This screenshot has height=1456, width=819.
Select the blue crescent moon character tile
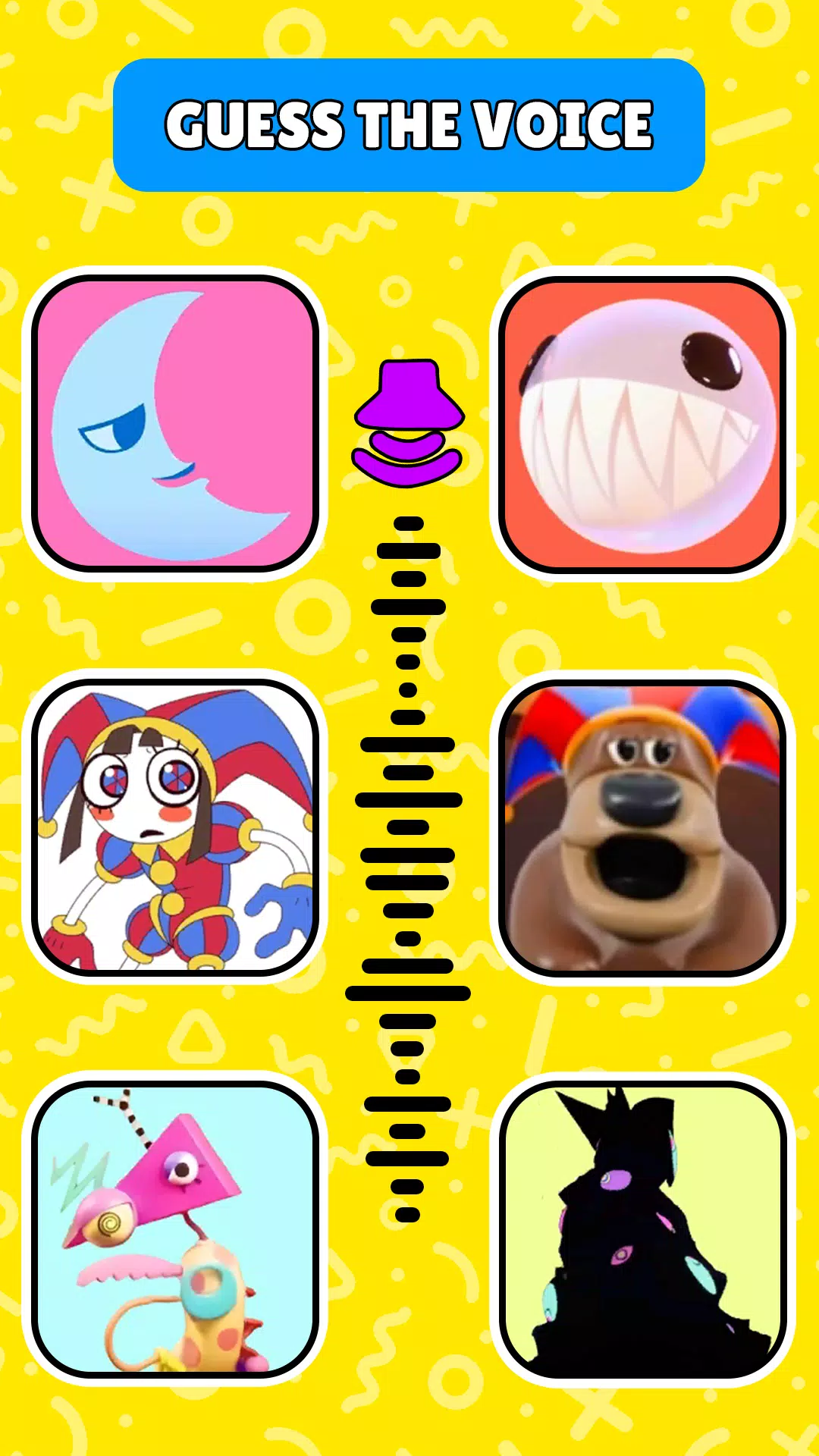pos(174,425)
